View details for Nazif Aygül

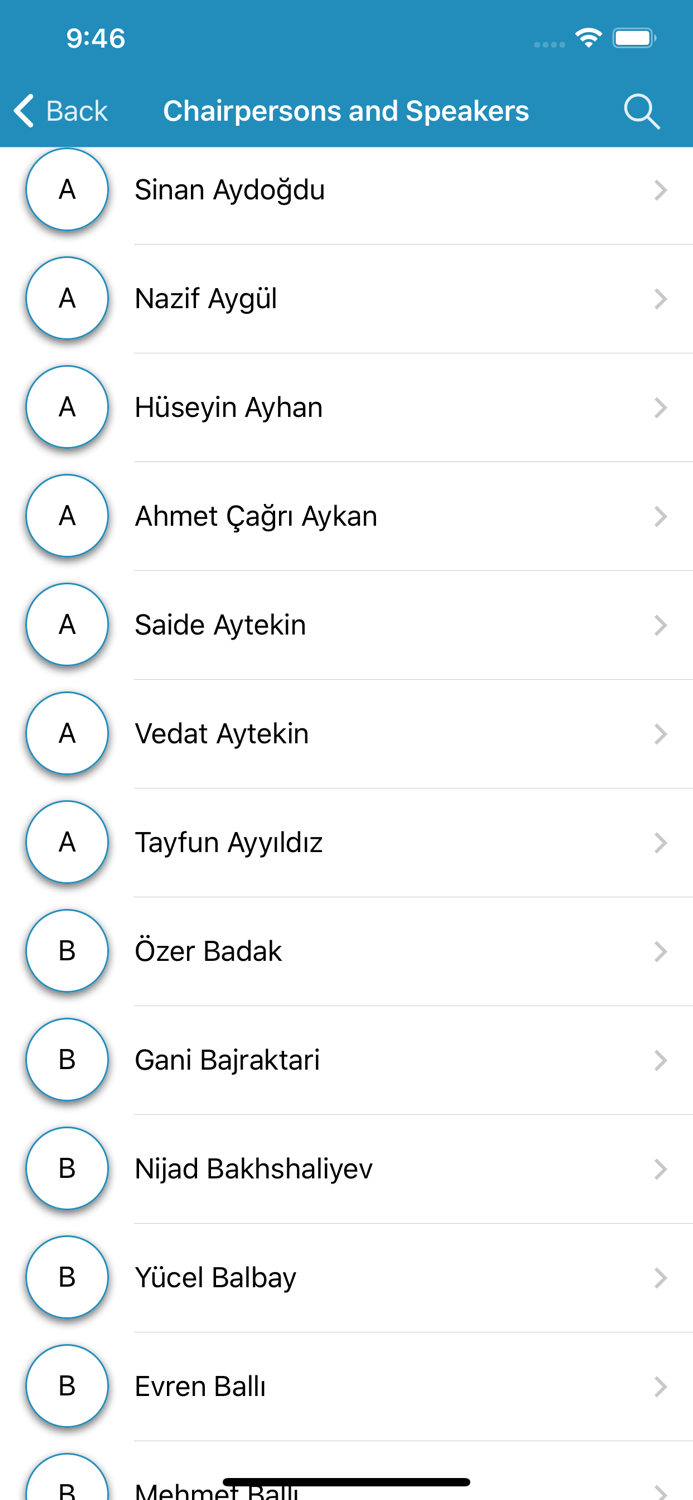coord(346,299)
